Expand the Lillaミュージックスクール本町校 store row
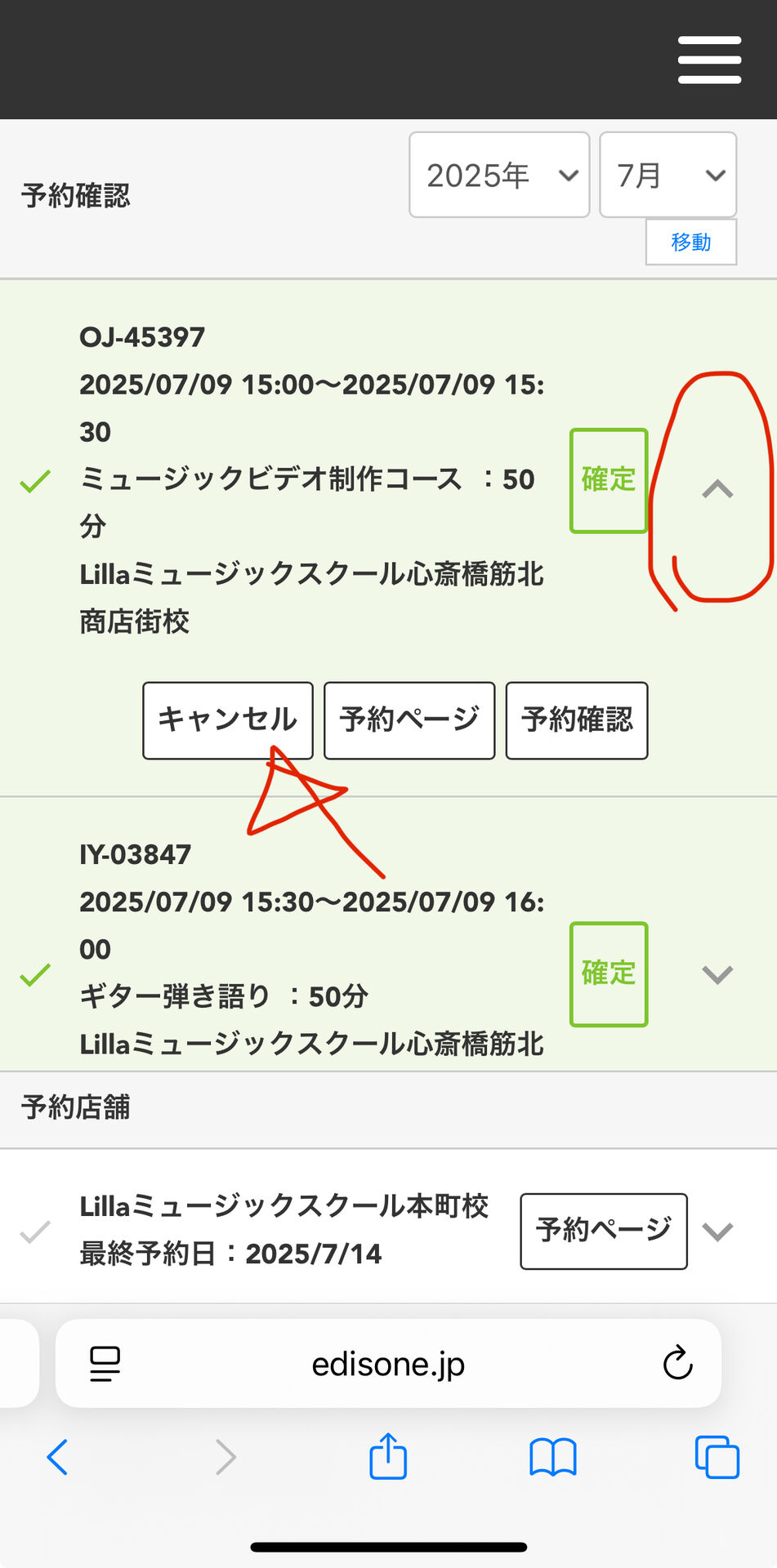777x1568 pixels. [x=717, y=1231]
